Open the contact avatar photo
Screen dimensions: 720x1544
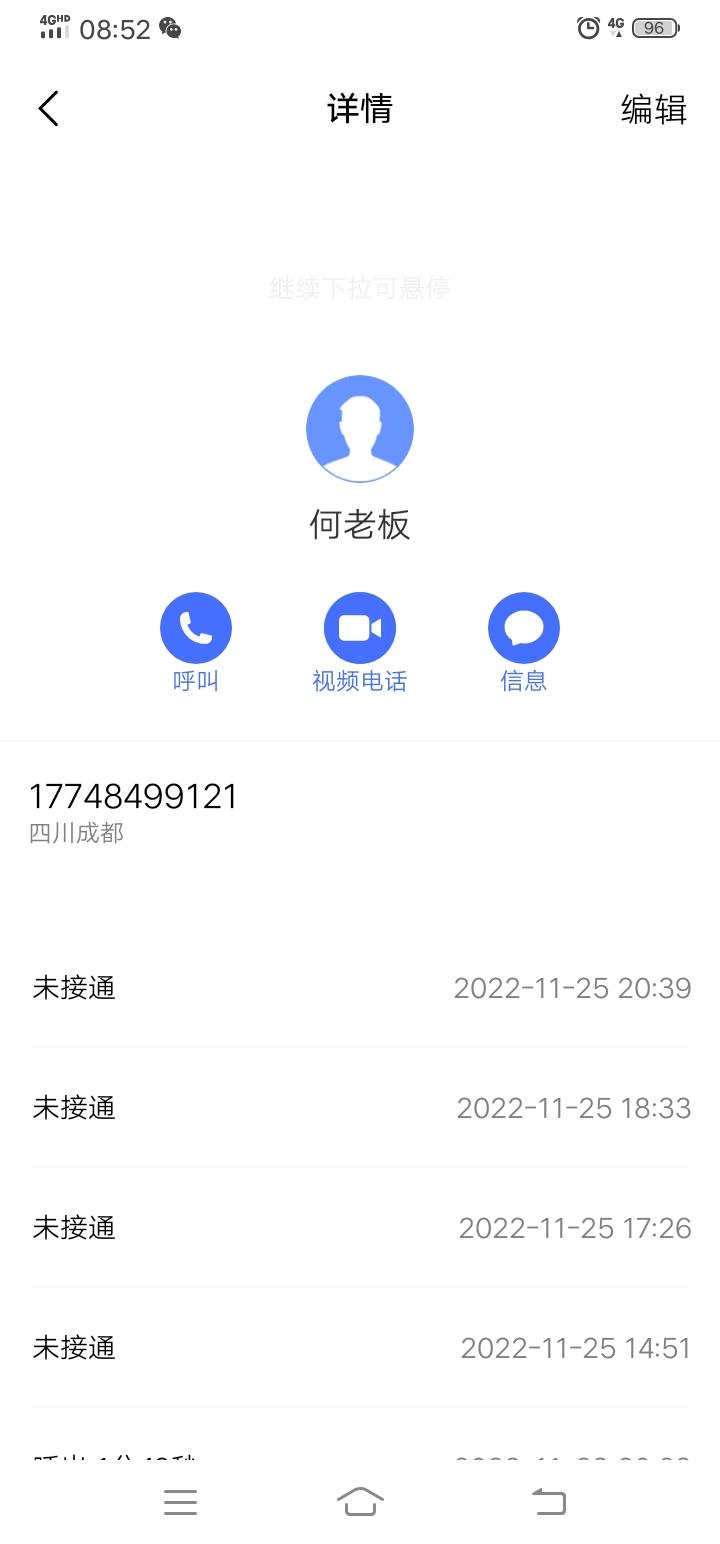pyautogui.click(x=360, y=429)
